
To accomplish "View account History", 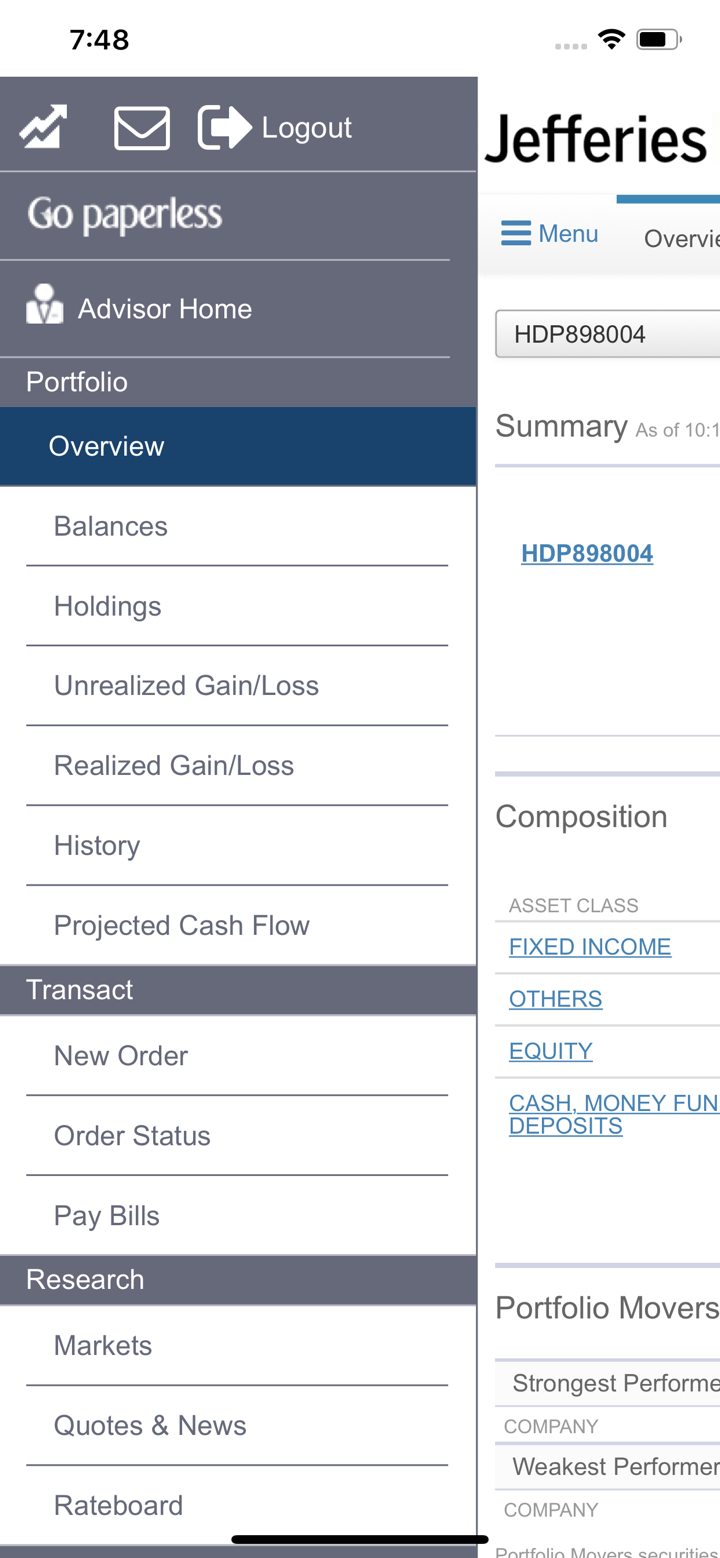I will (x=97, y=846).
